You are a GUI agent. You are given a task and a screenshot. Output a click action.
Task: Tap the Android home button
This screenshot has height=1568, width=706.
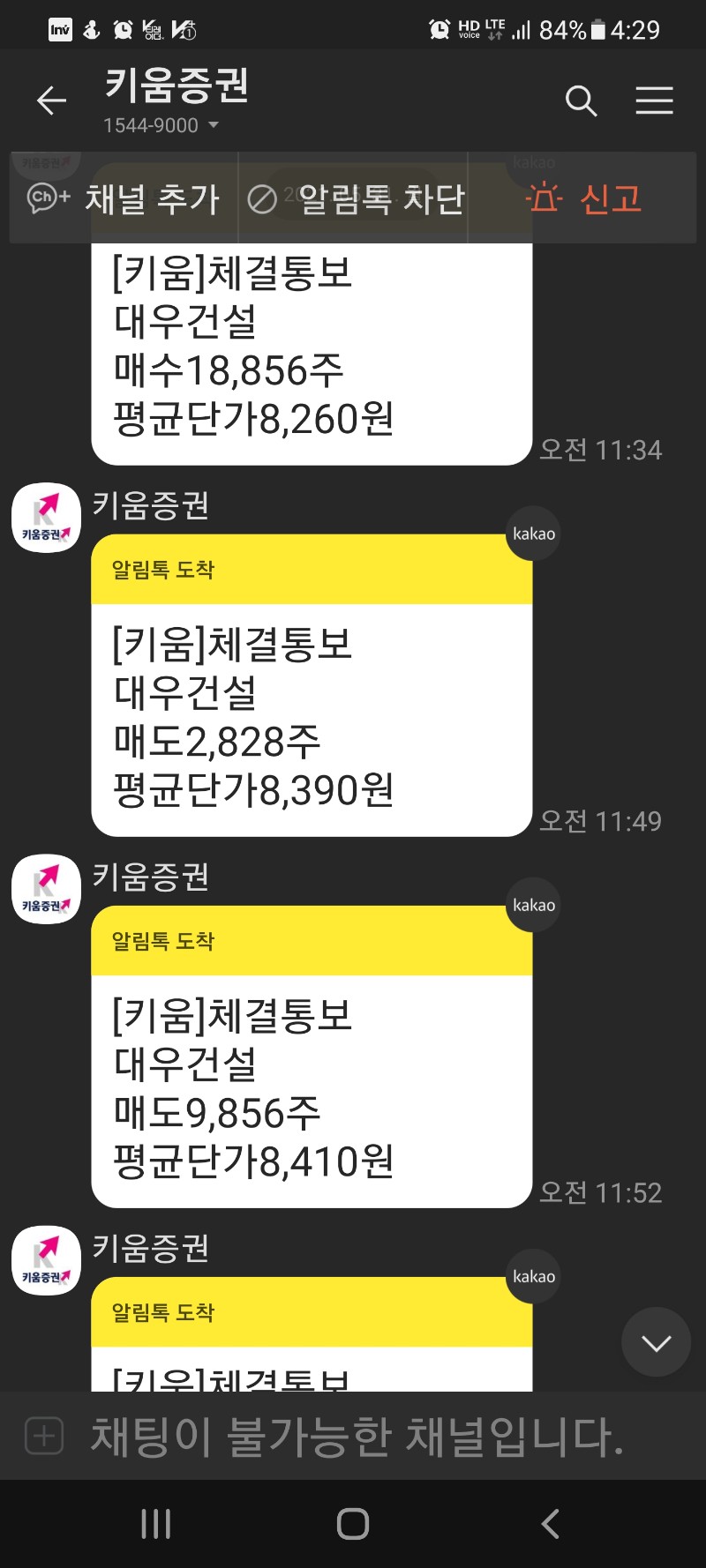point(353,1523)
